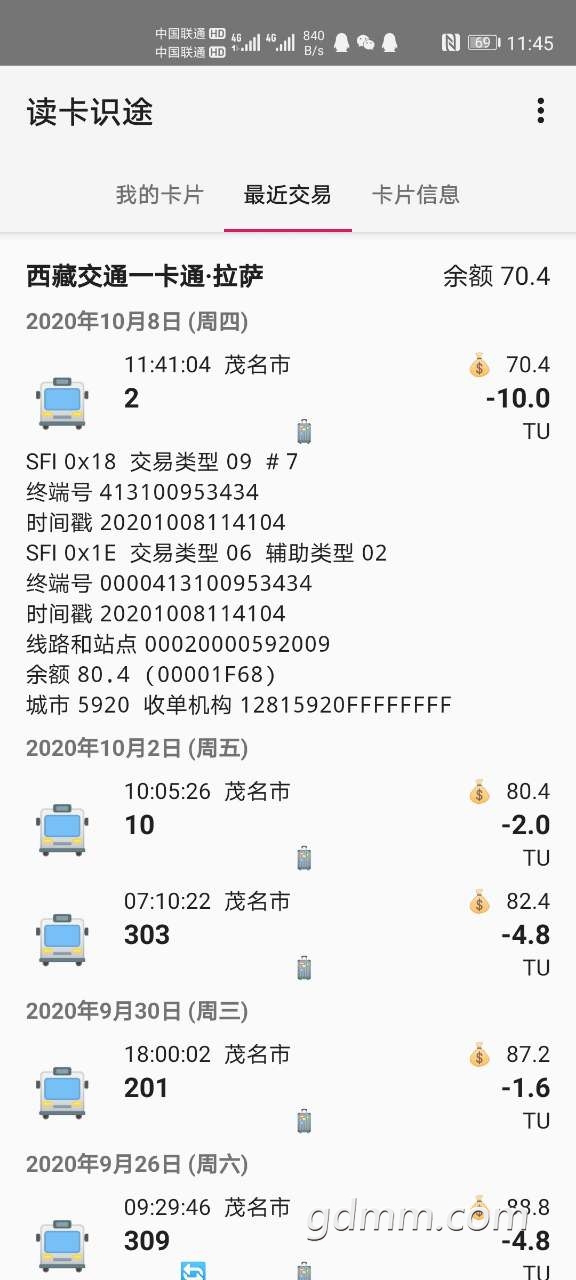This screenshot has width=576, height=1280.
Task: Switch to the 卡片信息 tab
Action: click(415, 195)
